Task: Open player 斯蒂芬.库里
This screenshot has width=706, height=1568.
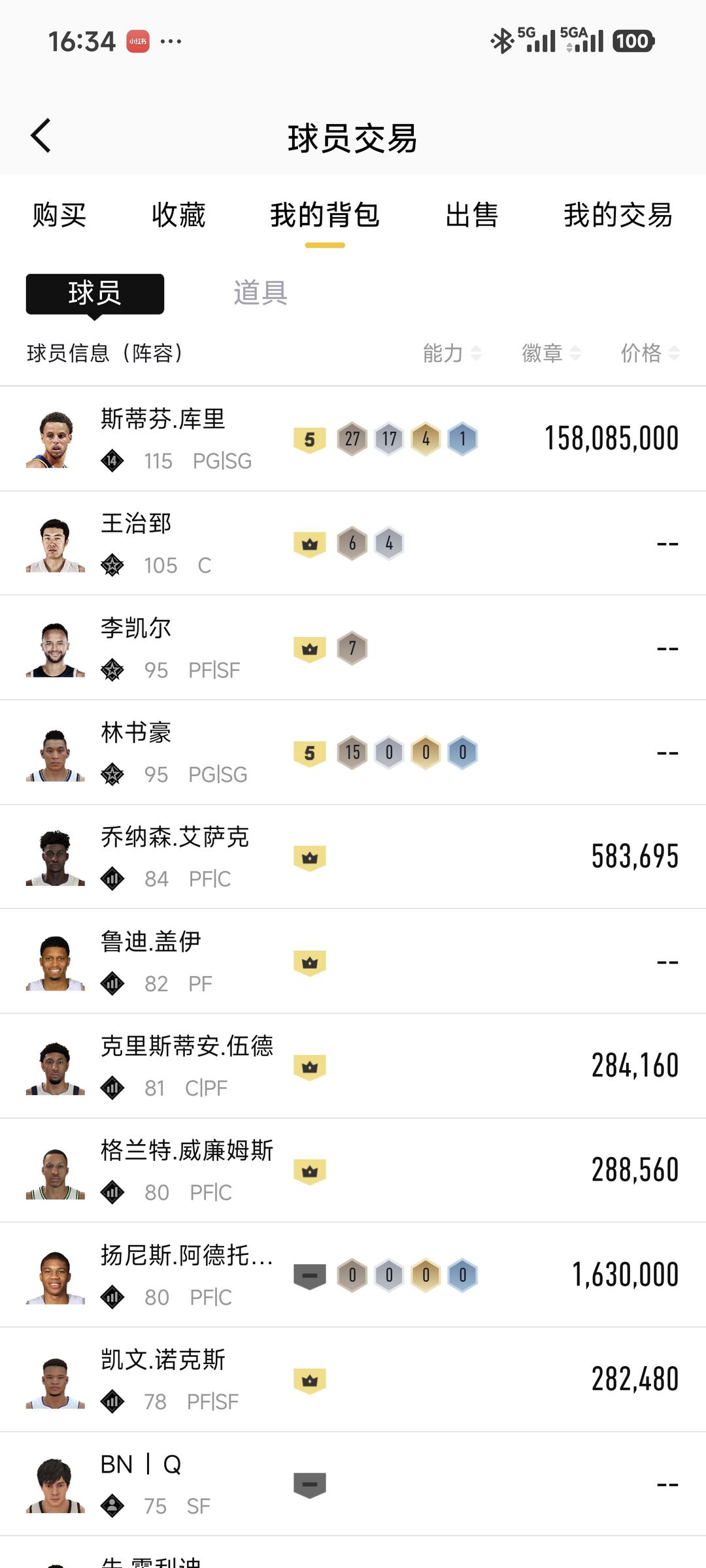Action: click(x=353, y=438)
